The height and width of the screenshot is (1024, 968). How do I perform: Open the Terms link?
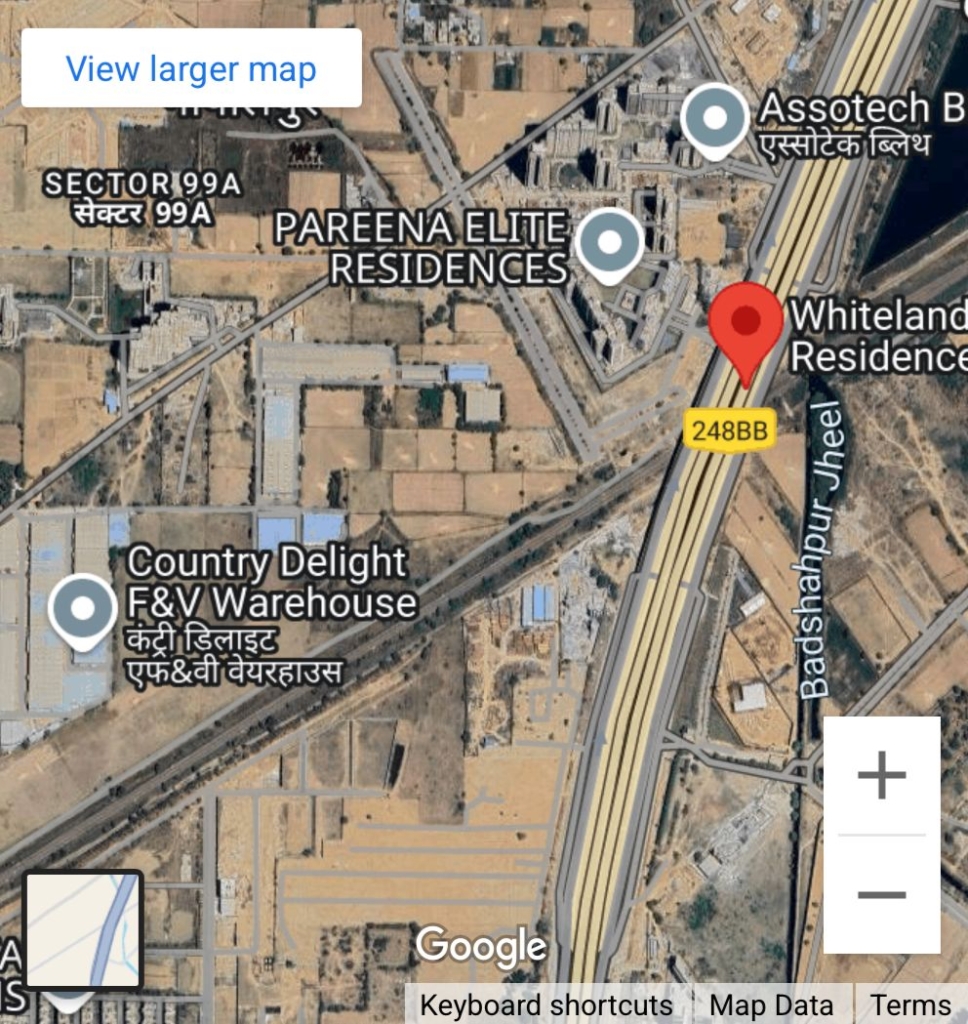pos(910,1005)
